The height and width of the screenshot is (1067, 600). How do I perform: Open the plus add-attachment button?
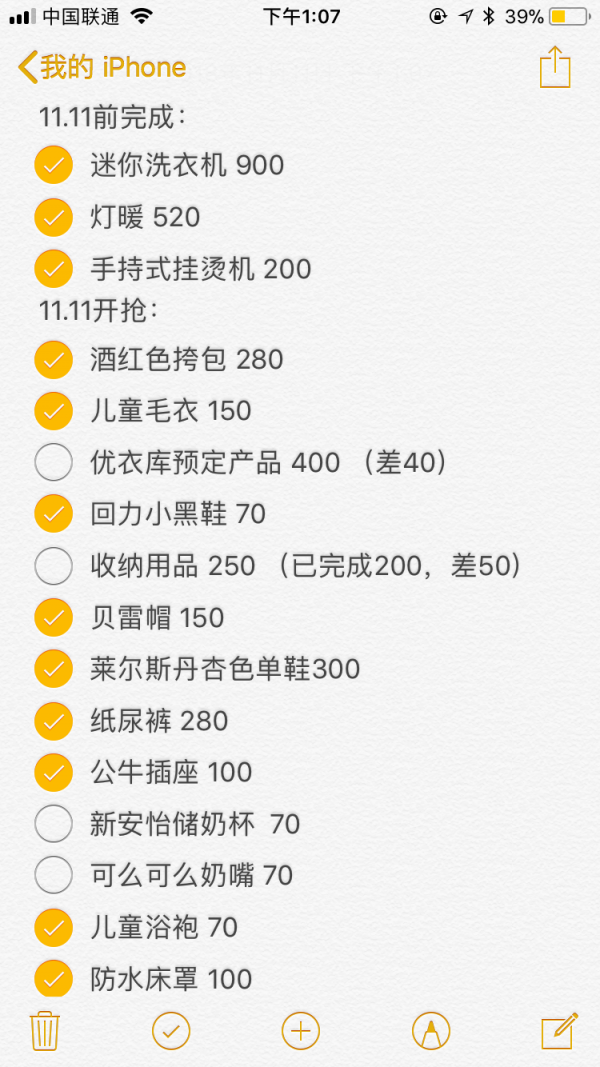click(300, 1031)
